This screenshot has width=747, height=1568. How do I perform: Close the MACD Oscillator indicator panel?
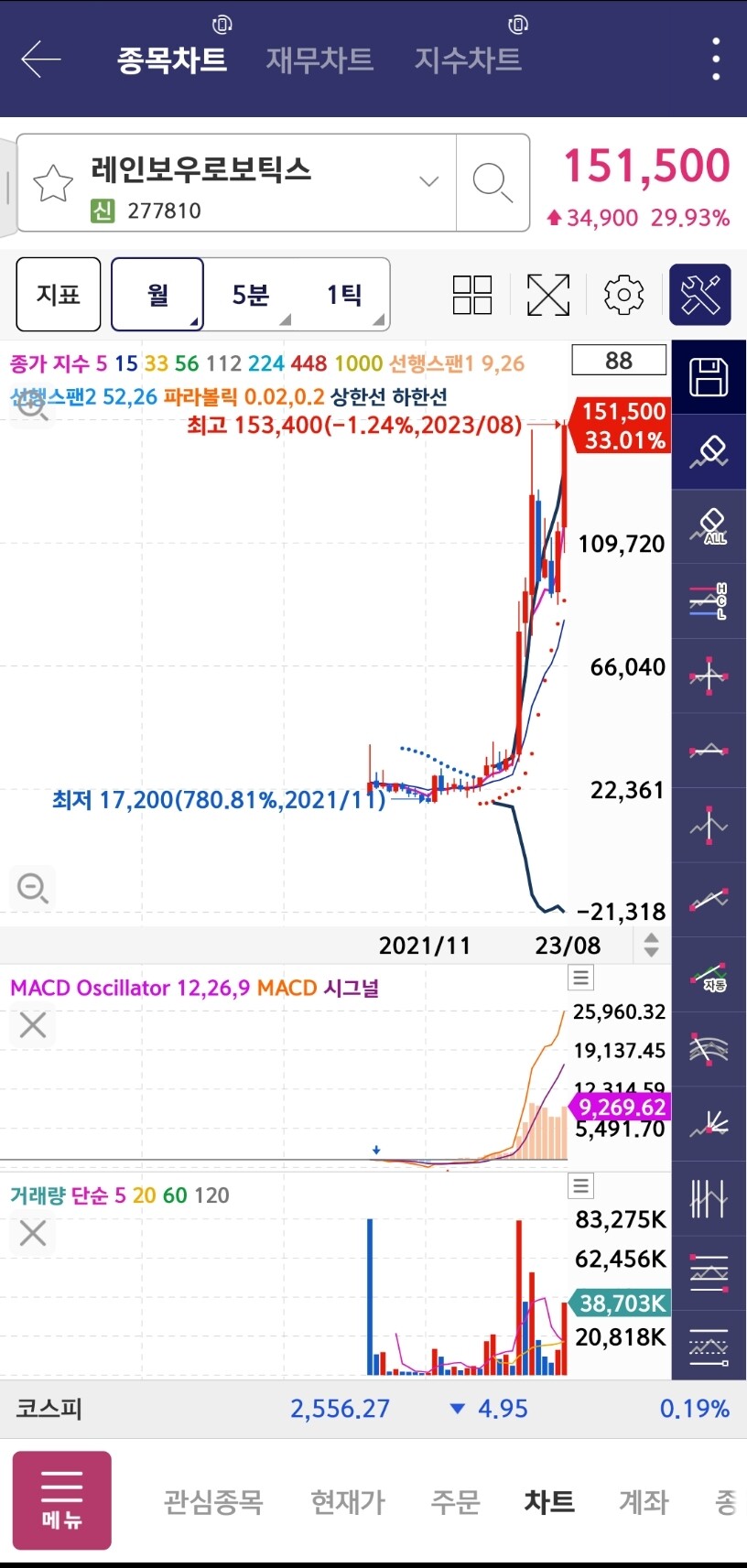(33, 1025)
